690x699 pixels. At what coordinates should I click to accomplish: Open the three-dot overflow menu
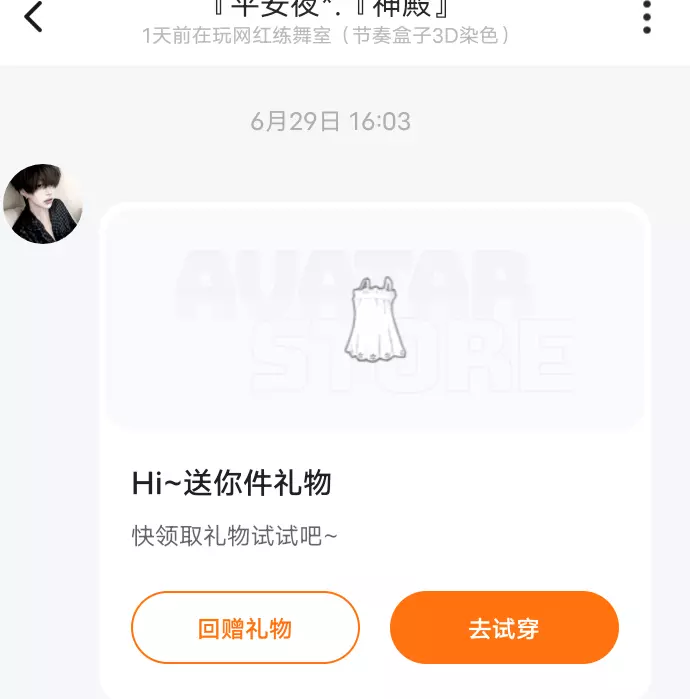pos(647,17)
